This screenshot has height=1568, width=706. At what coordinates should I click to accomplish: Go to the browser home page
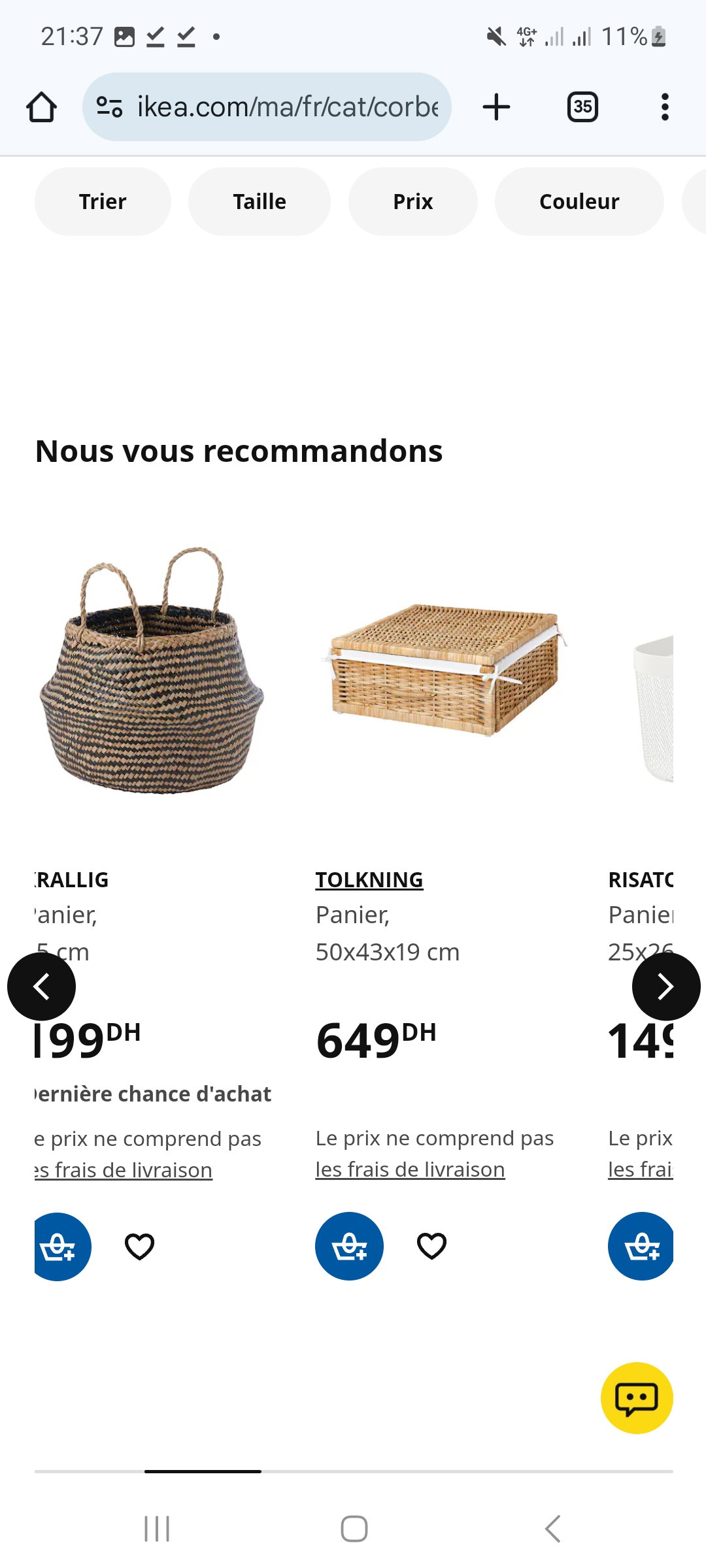point(41,107)
